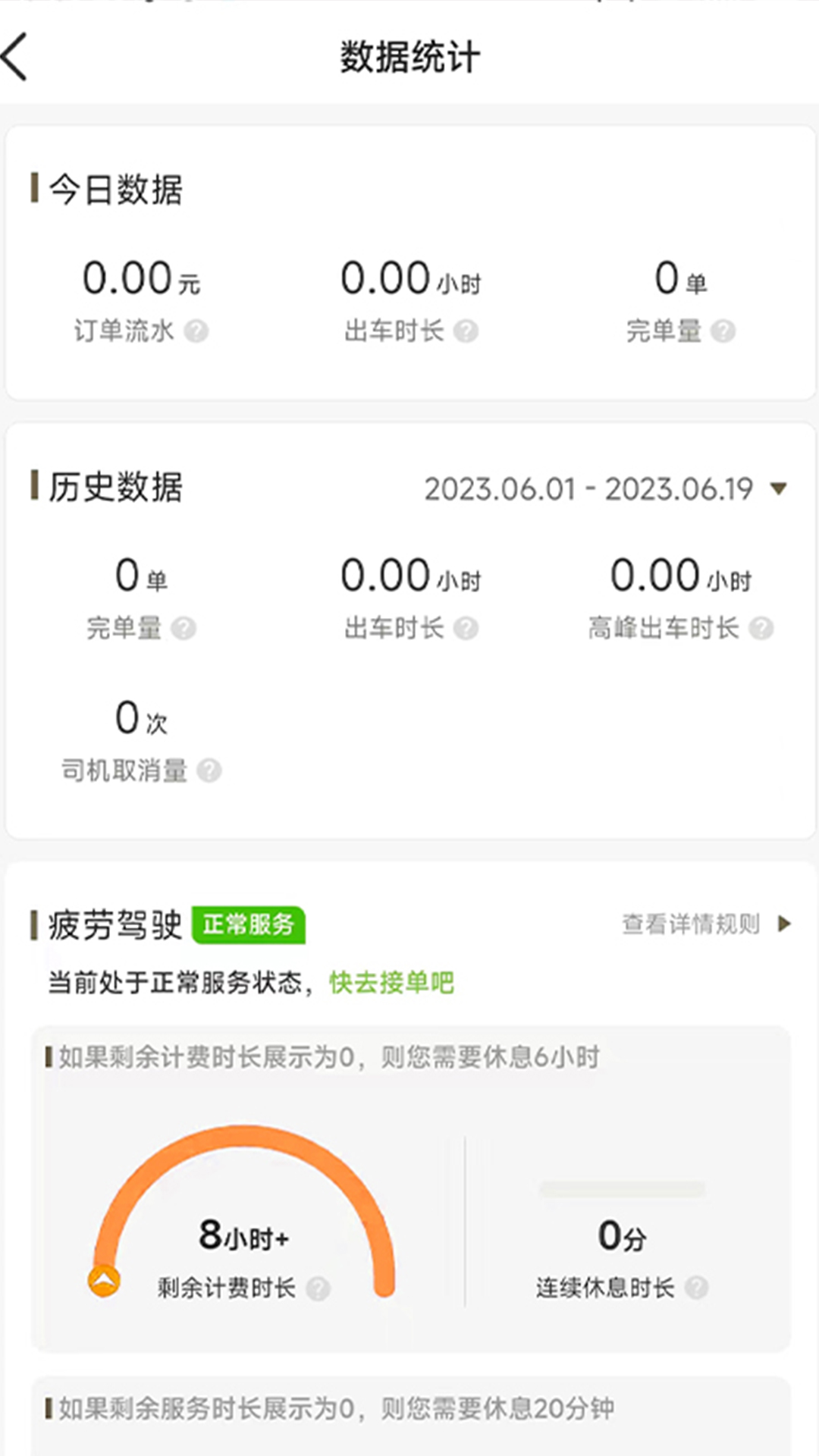This screenshot has height=1456, width=819.
Task: Click the 司机取消量 question mark icon
Action: (x=209, y=772)
